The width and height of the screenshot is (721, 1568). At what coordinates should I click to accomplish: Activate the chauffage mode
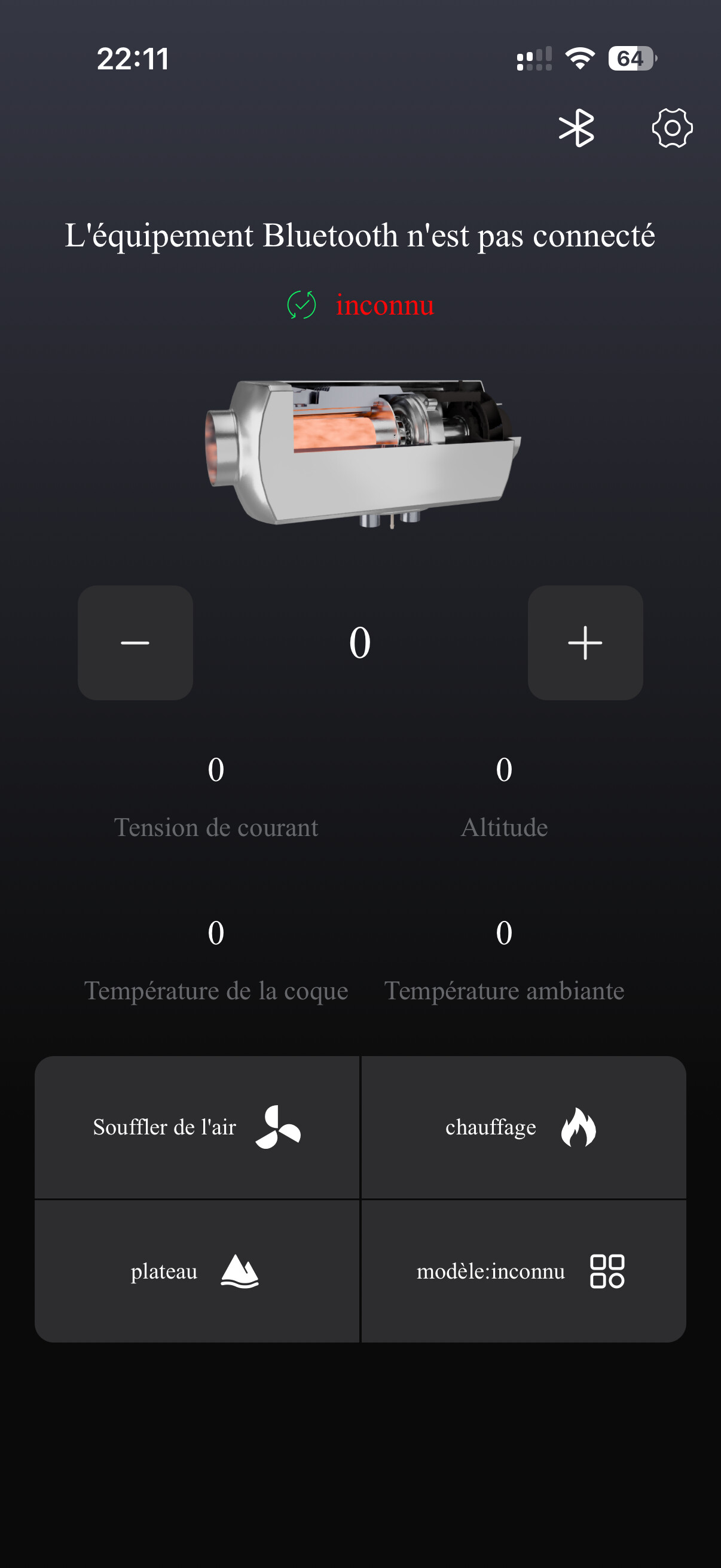[523, 1127]
